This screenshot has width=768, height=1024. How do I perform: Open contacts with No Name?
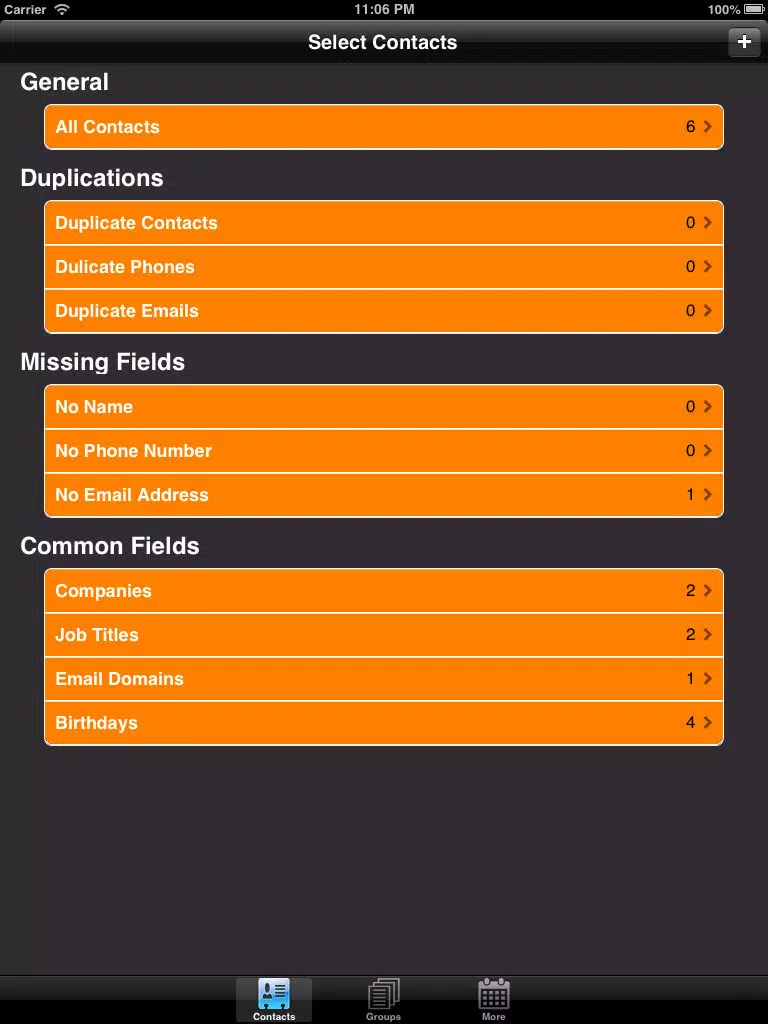coord(383,407)
